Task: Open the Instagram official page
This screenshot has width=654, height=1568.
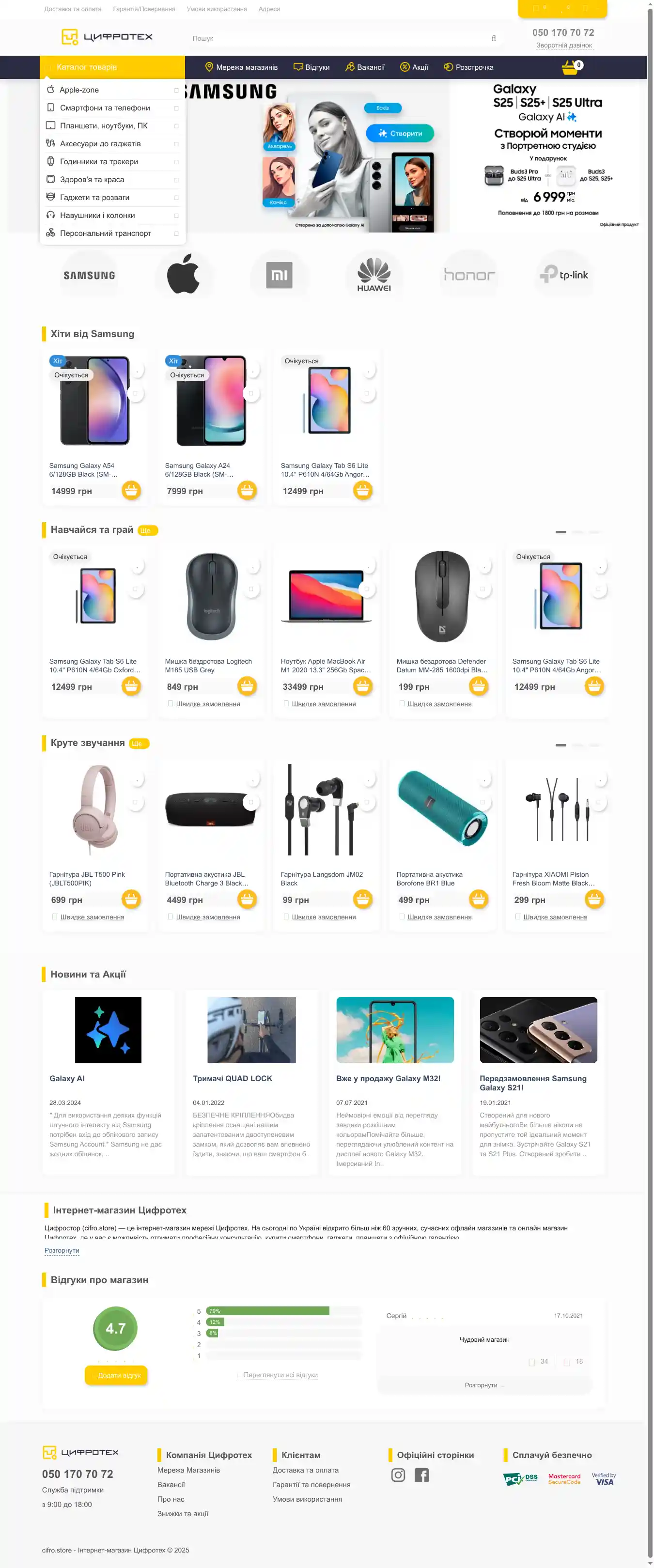Action: (398, 1474)
